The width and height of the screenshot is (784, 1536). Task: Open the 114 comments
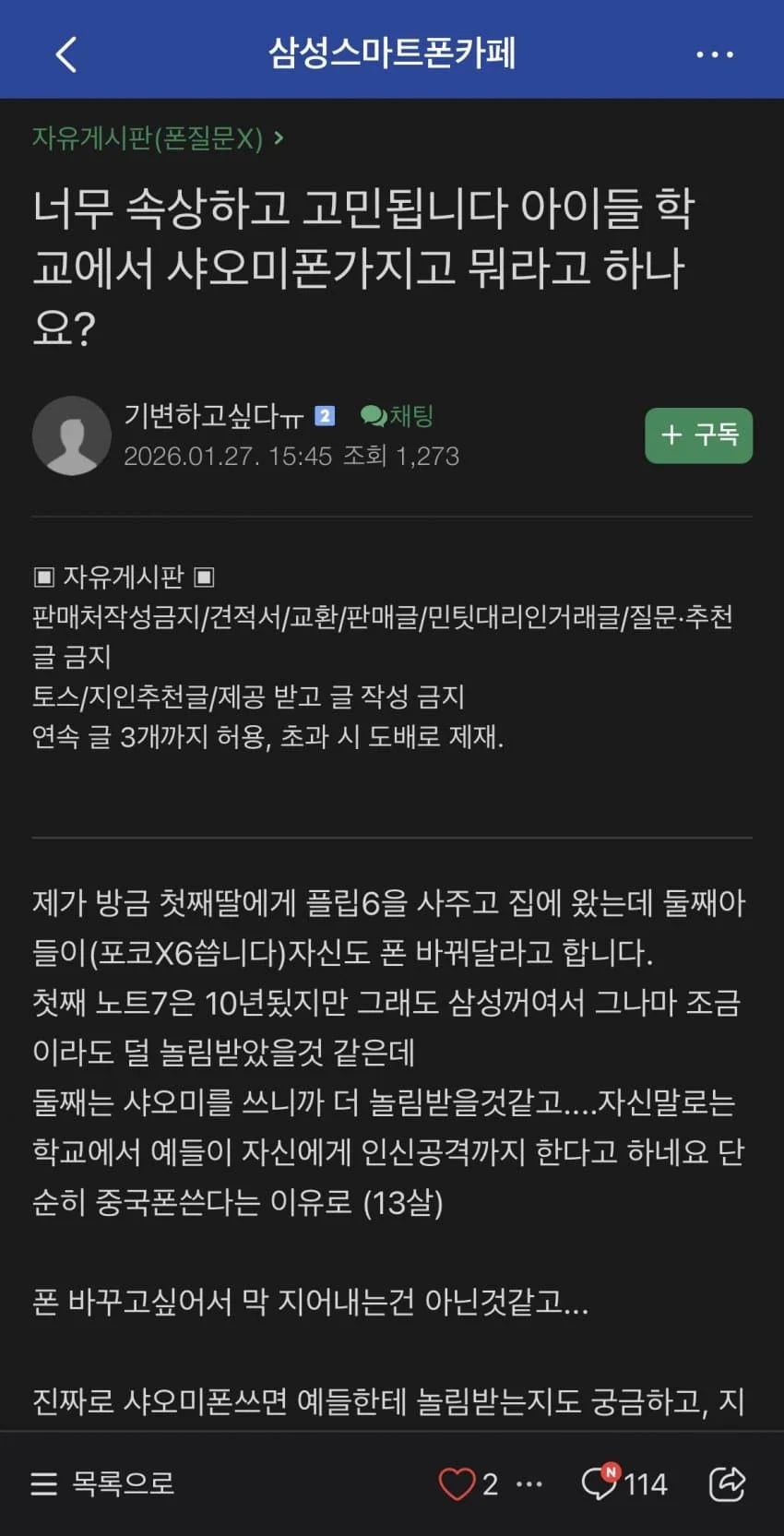pos(624,1483)
